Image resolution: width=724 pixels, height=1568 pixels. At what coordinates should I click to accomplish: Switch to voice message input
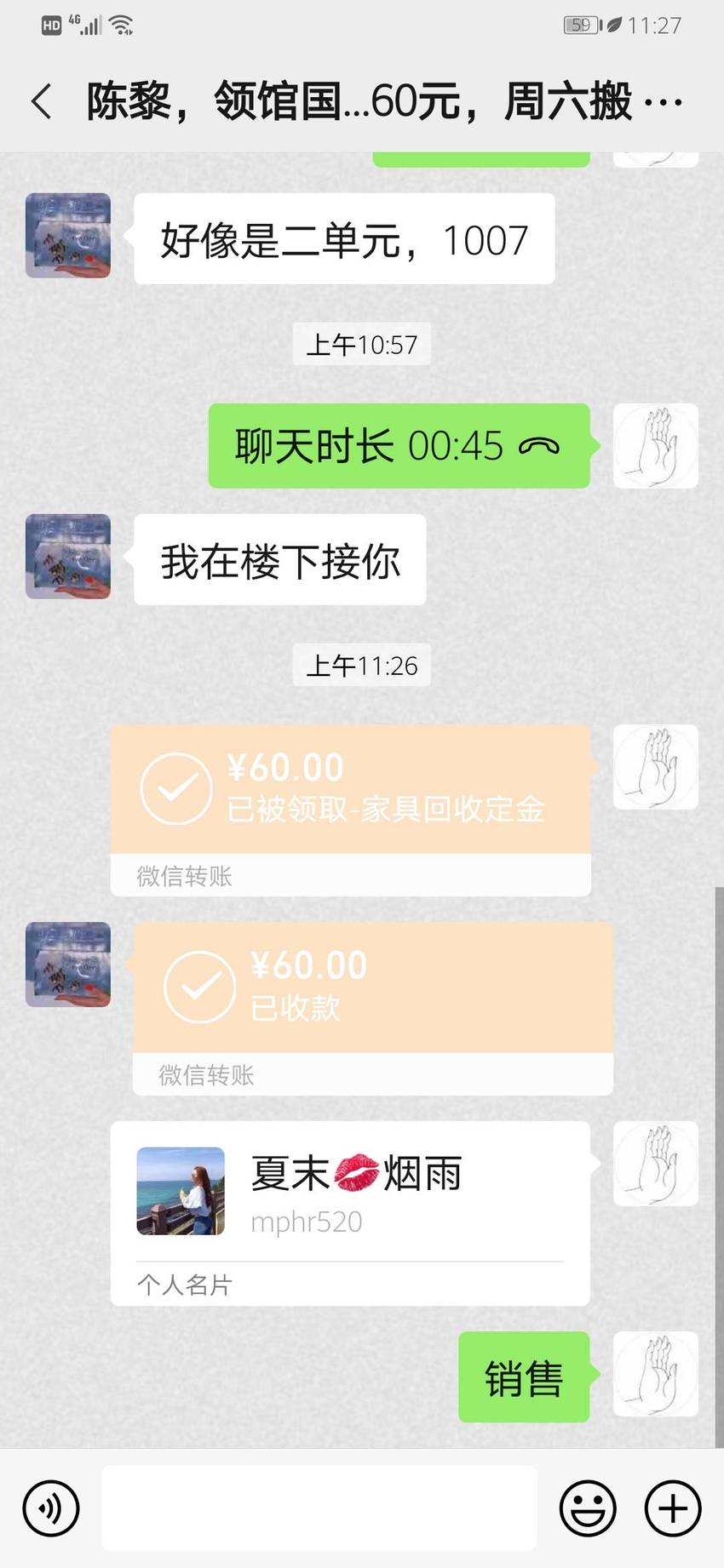[x=51, y=1508]
